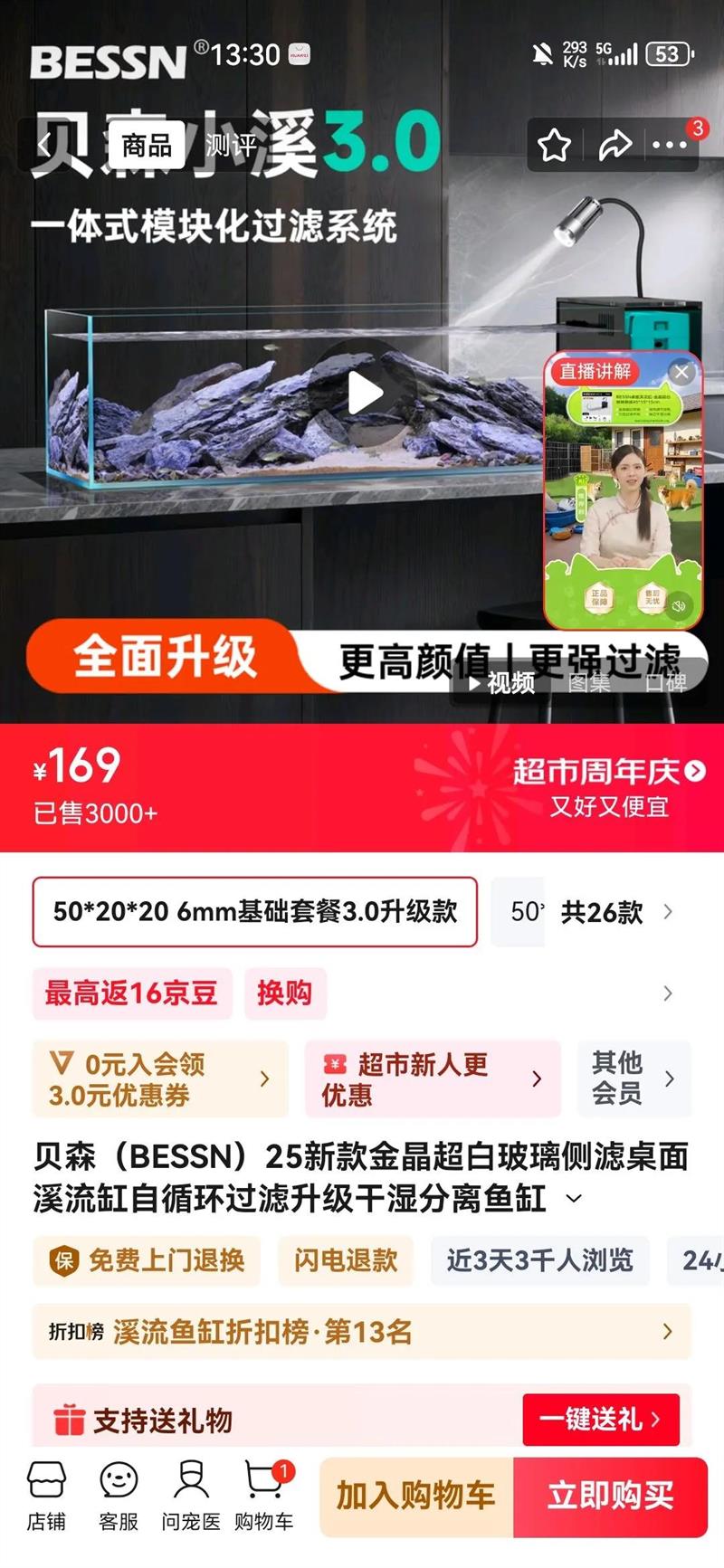The height and width of the screenshot is (1568, 724).
Task: Share this product
Action: point(614,145)
